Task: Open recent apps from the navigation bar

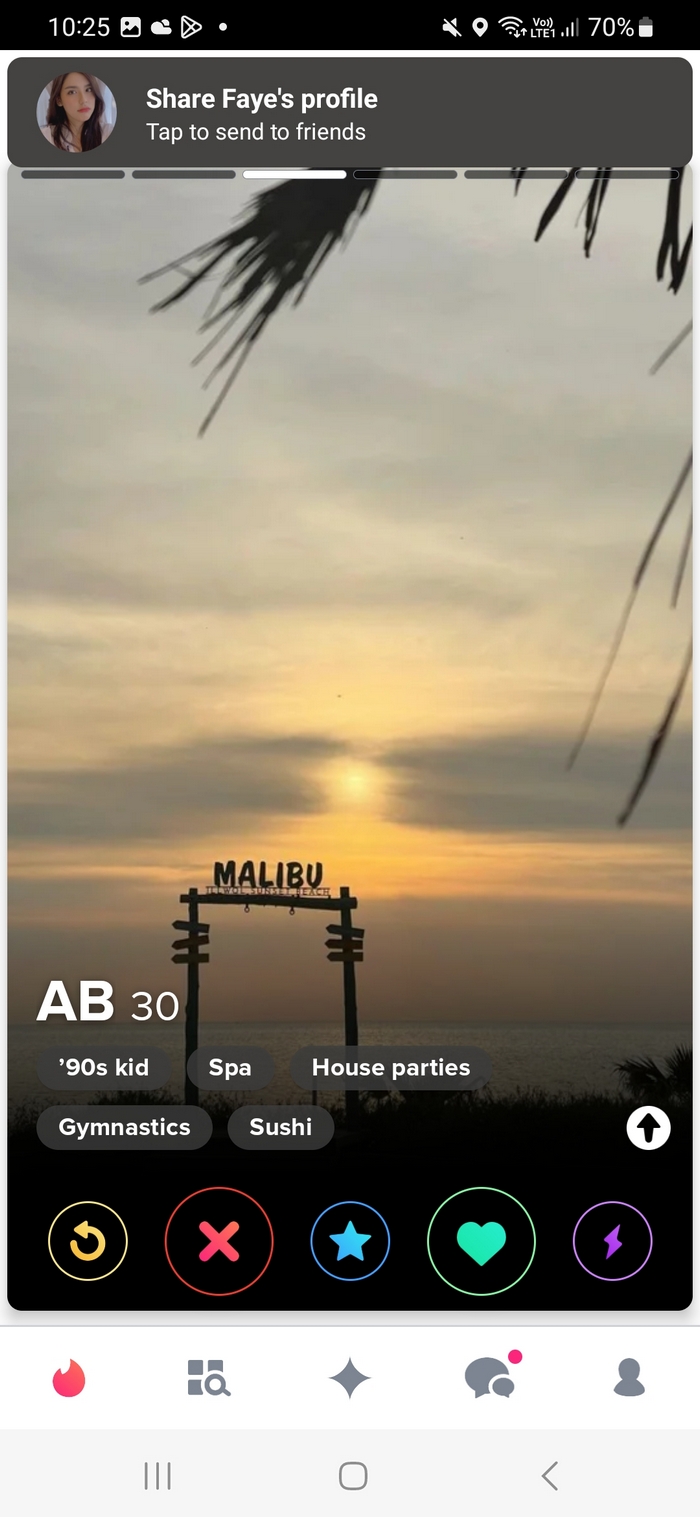Action: tap(157, 1475)
